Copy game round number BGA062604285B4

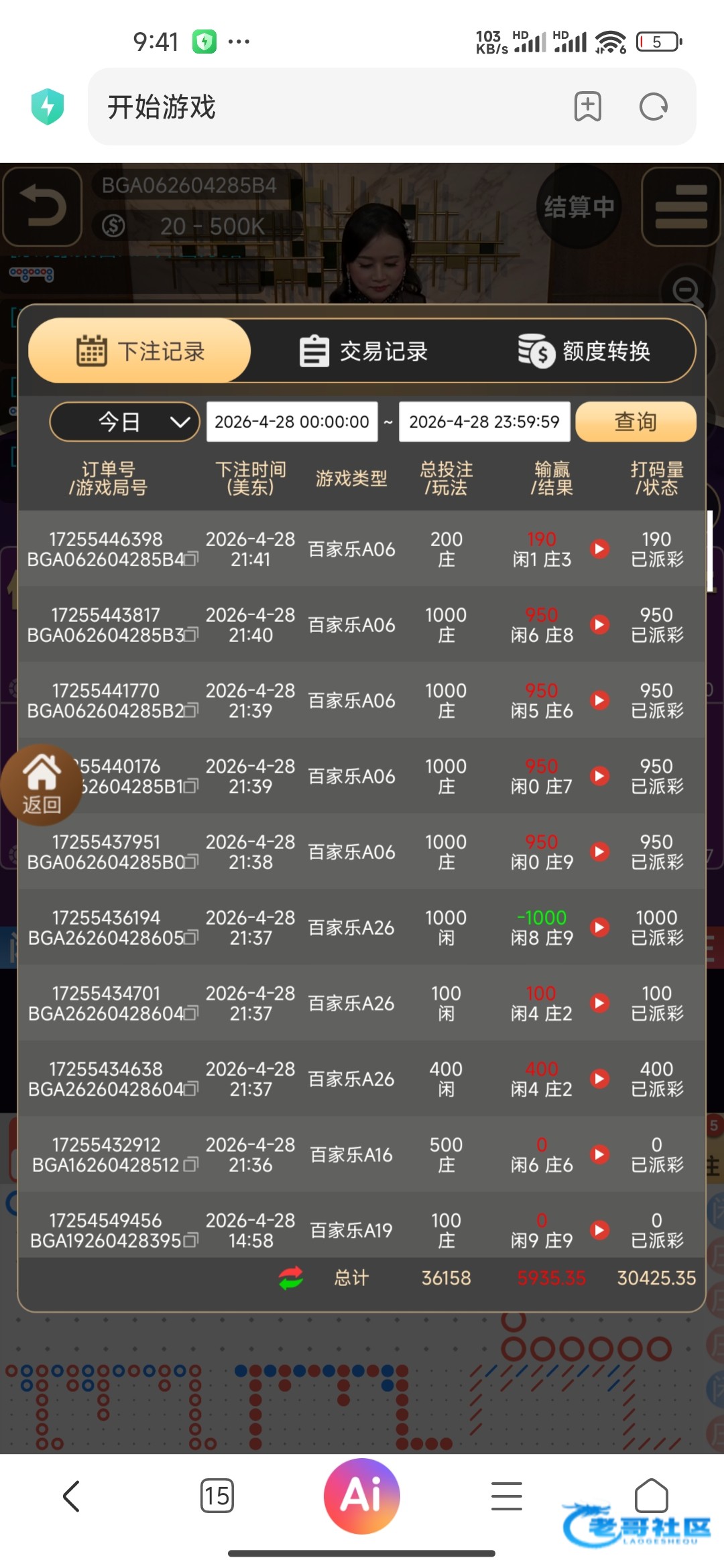click(192, 559)
